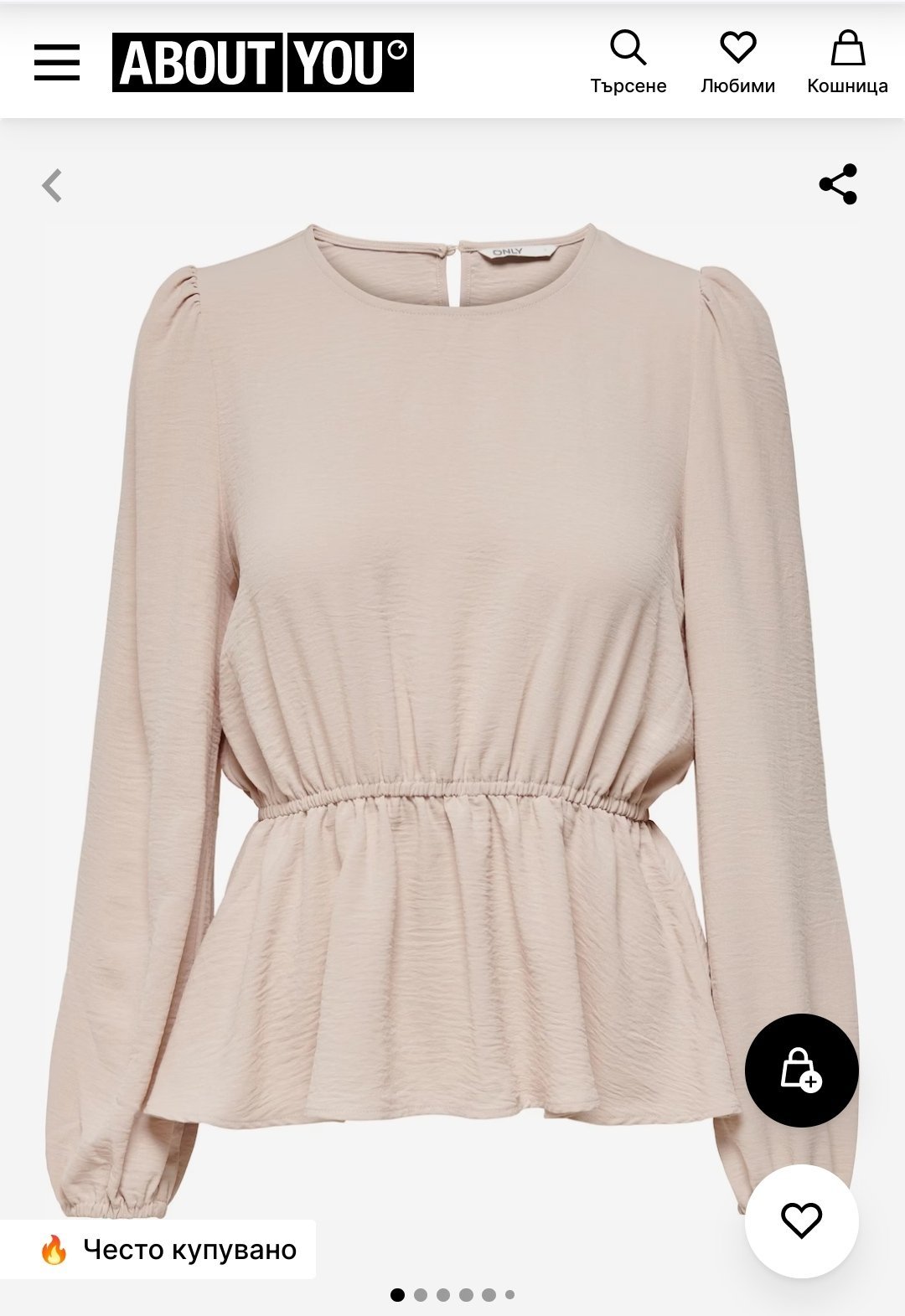Open Кошница shopping basket
The image size is (905, 1316).
(847, 62)
